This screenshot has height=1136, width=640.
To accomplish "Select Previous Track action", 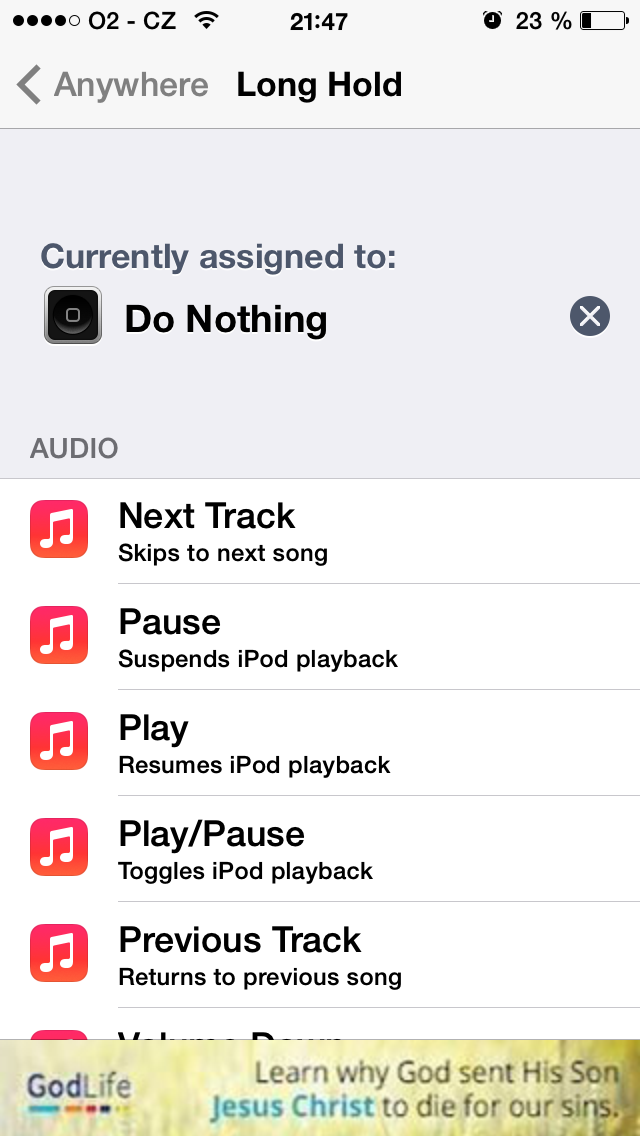I will click(x=320, y=954).
